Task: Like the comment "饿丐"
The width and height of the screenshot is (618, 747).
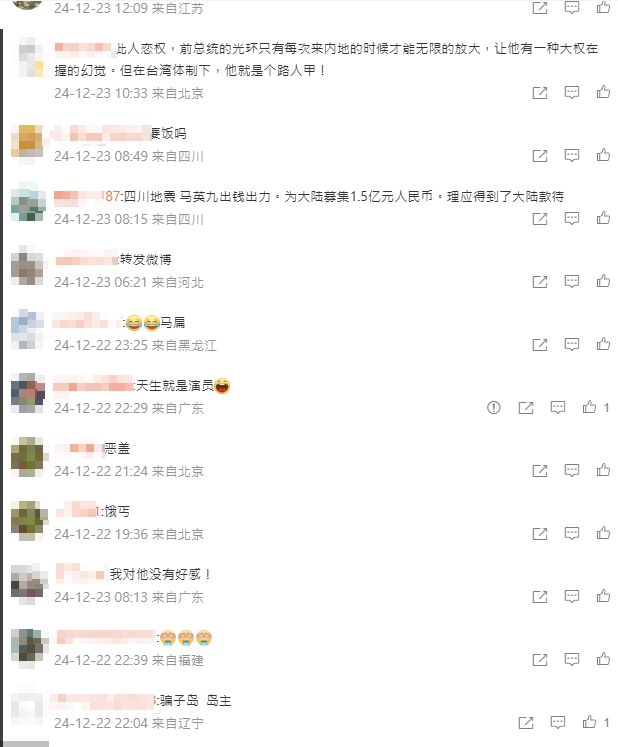Action: coord(603,534)
